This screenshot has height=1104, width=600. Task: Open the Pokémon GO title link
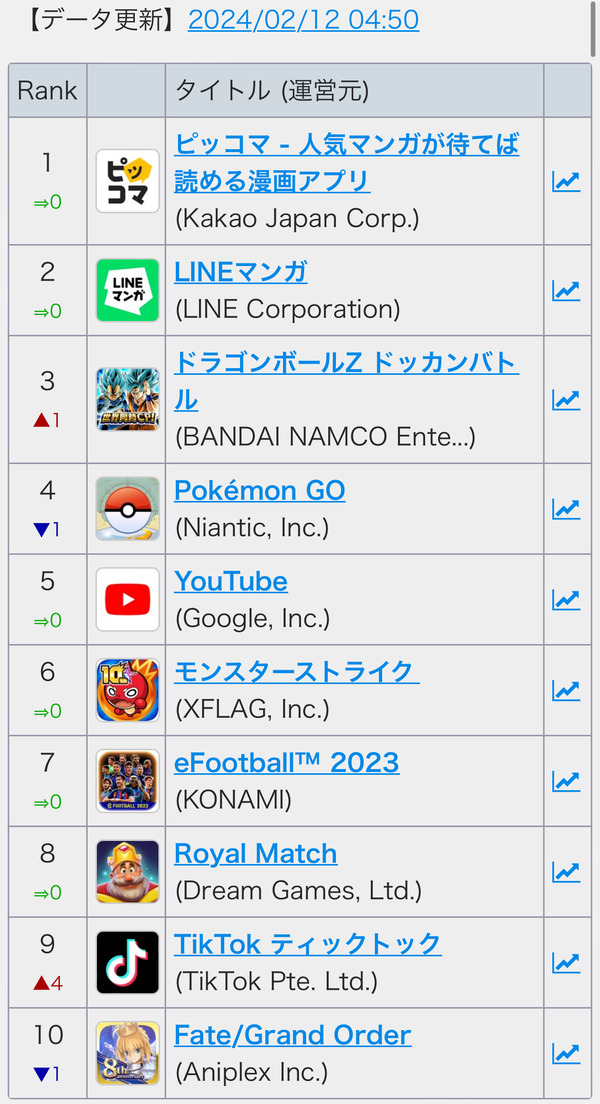tap(260, 490)
